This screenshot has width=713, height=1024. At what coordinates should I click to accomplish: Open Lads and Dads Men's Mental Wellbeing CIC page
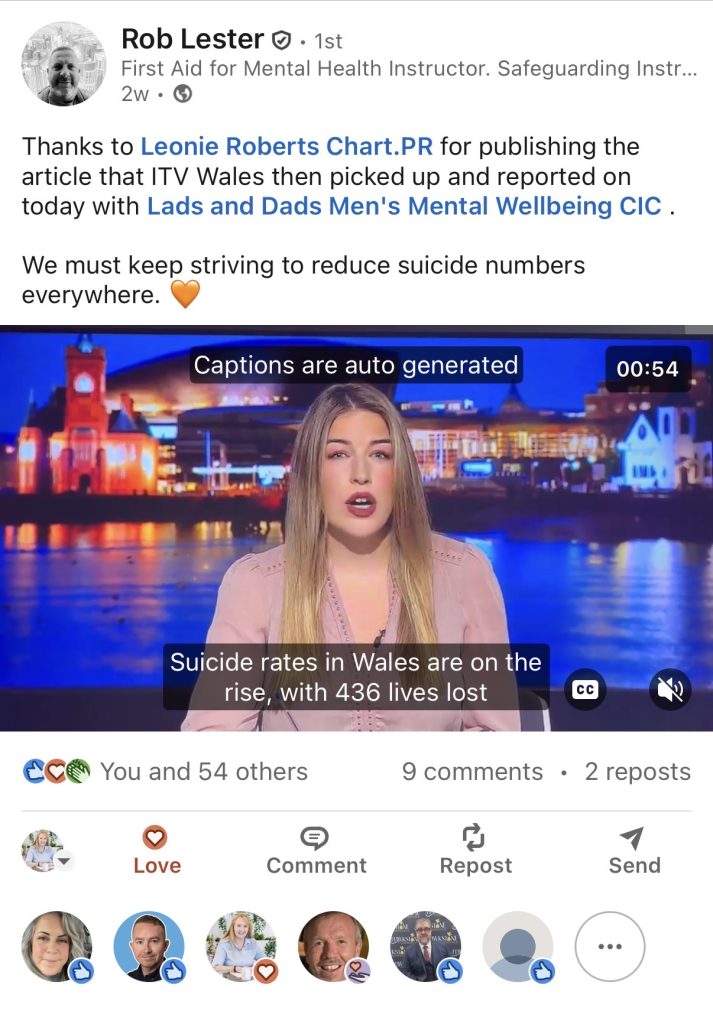[404, 207]
